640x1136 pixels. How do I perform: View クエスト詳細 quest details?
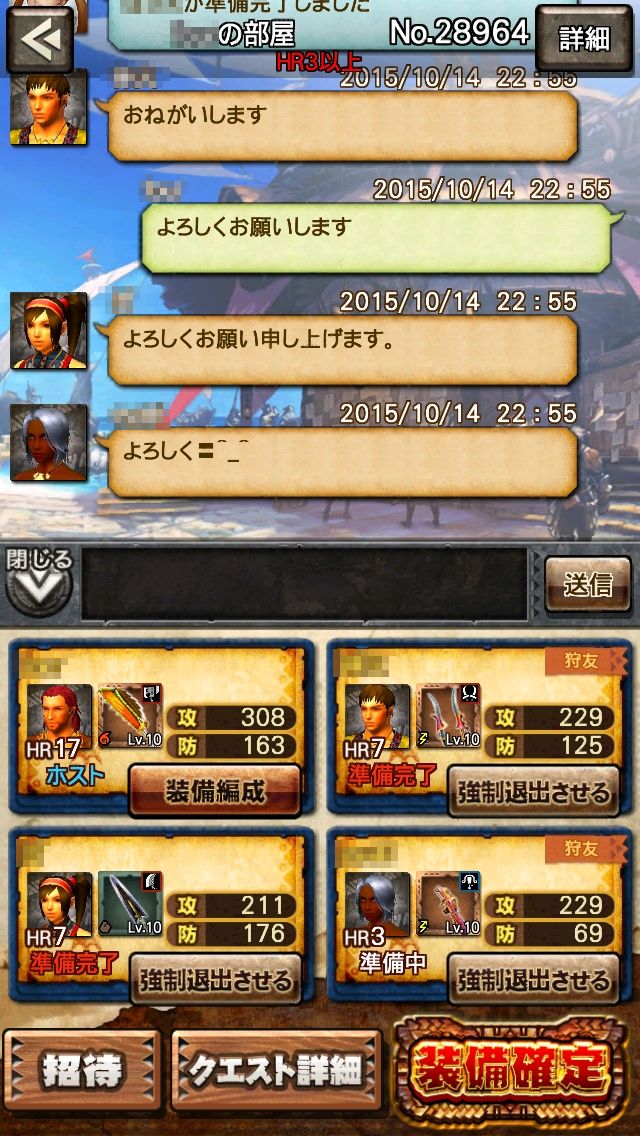coord(275,1071)
